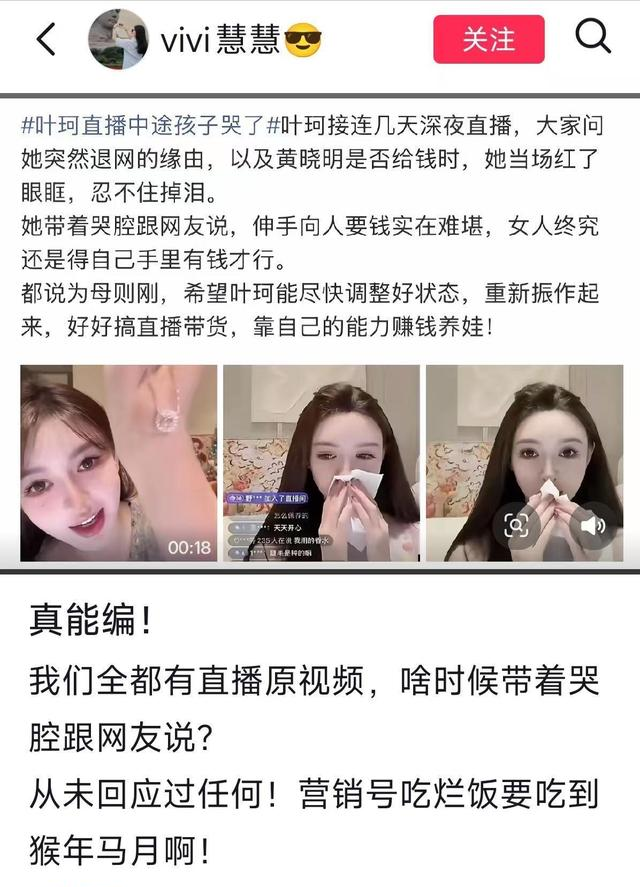Follow vivi慧慧 with the 关注 button
640x887 pixels.
[488, 40]
